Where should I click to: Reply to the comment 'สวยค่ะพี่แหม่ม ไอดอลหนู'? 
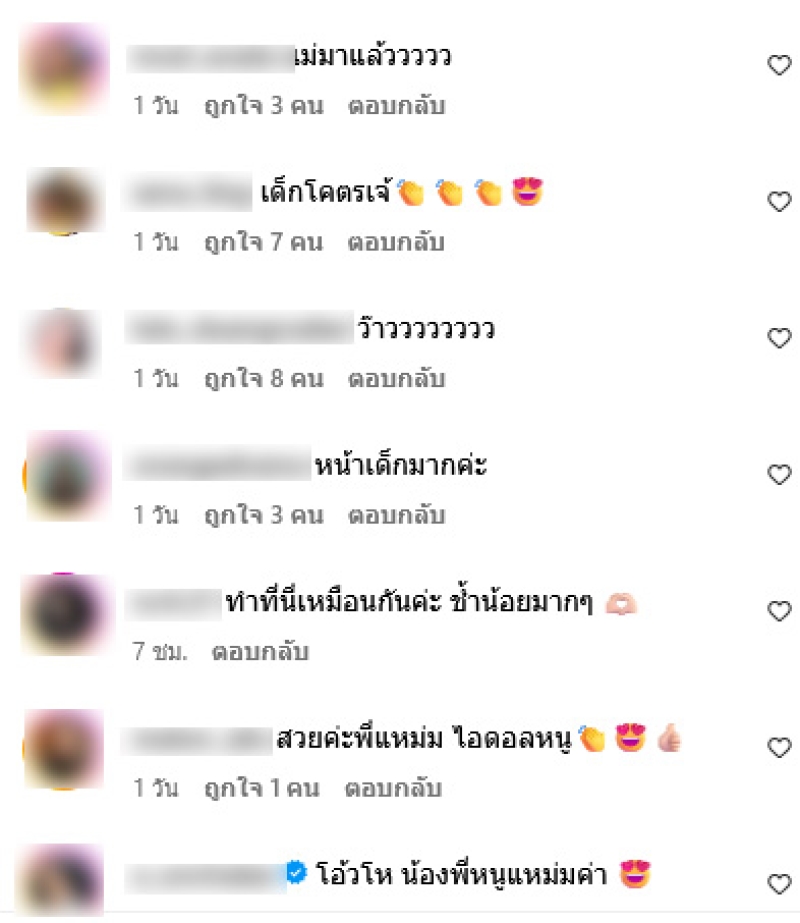point(394,789)
